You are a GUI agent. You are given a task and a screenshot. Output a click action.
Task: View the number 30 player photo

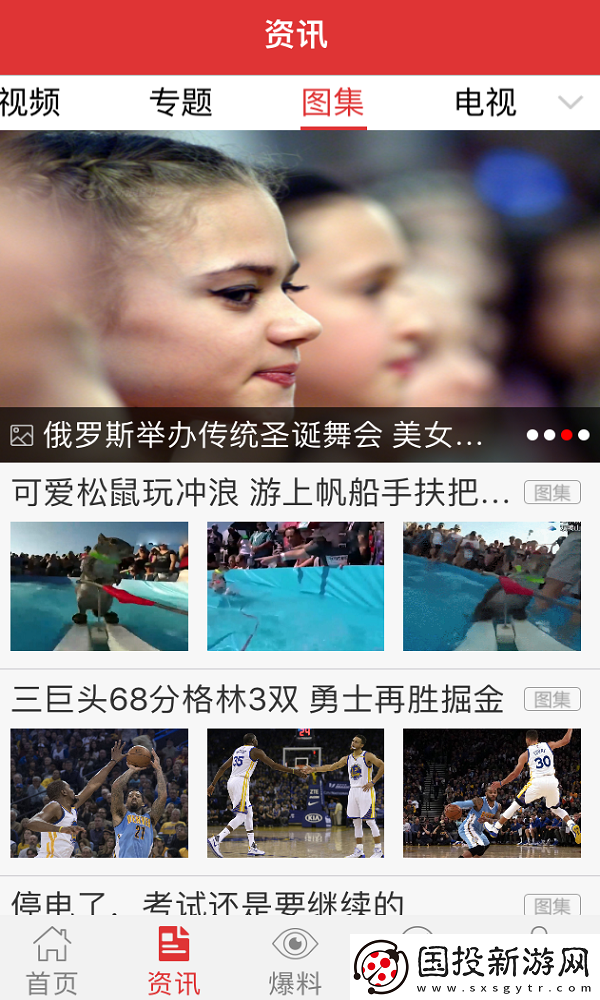pos(492,793)
